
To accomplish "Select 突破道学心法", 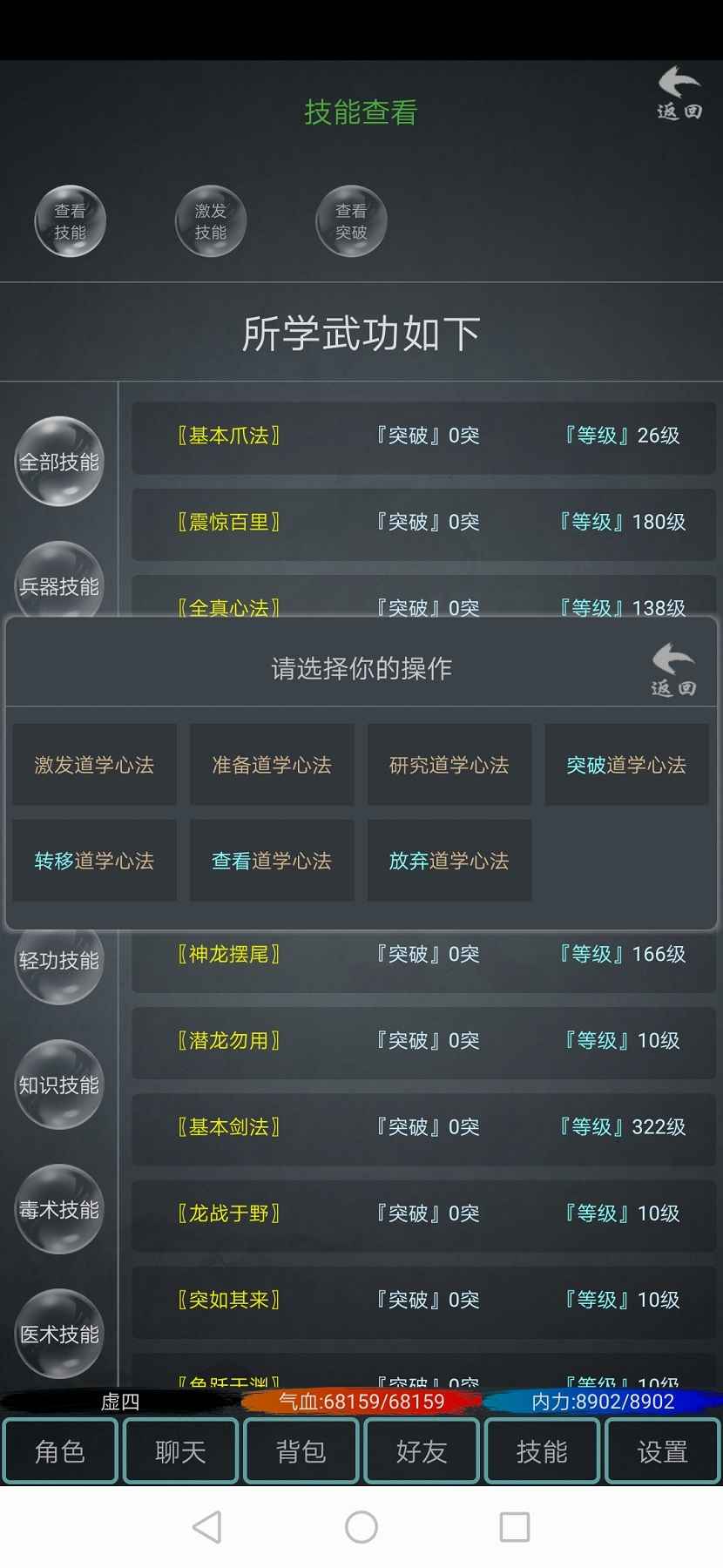I will click(x=626, y=765).
